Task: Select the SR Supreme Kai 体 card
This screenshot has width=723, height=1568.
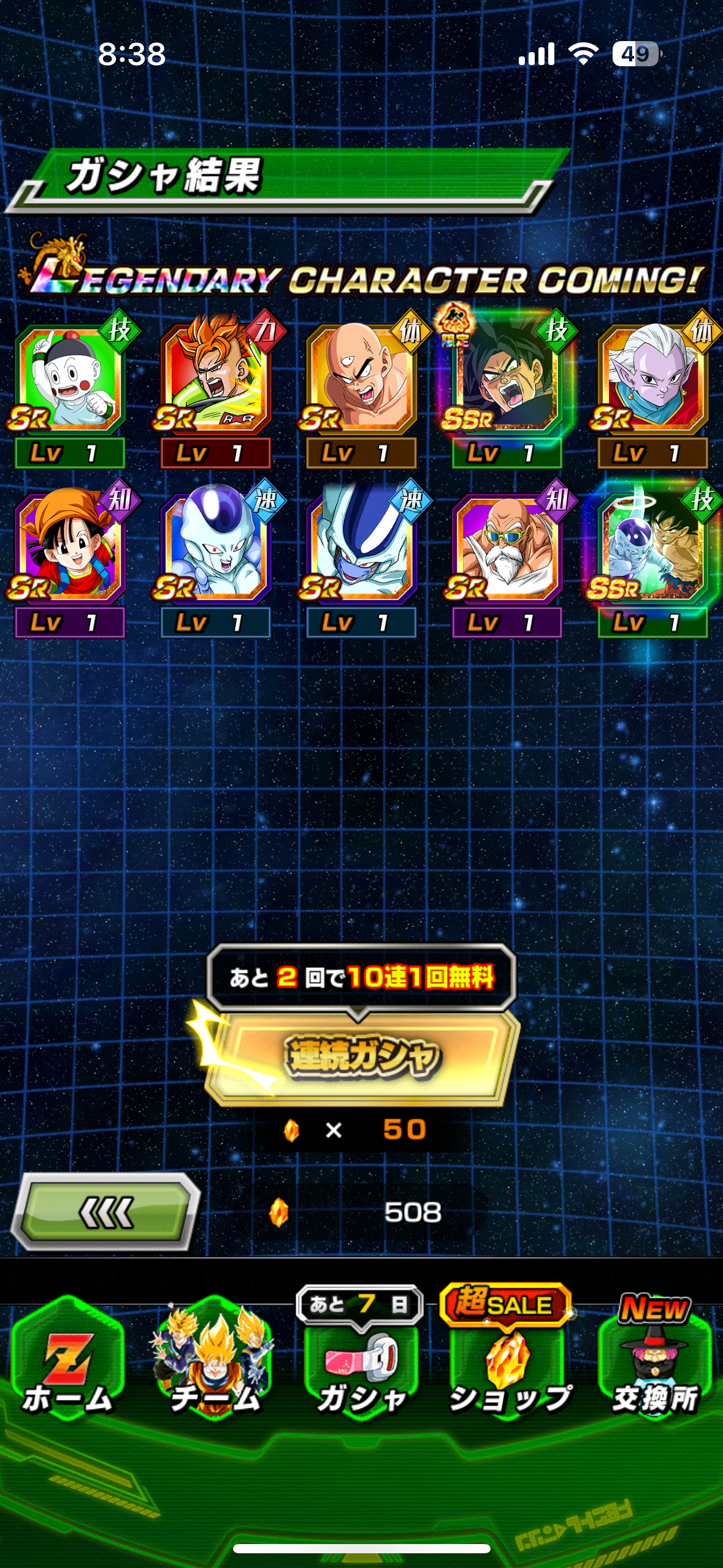Action: point(652,389)
